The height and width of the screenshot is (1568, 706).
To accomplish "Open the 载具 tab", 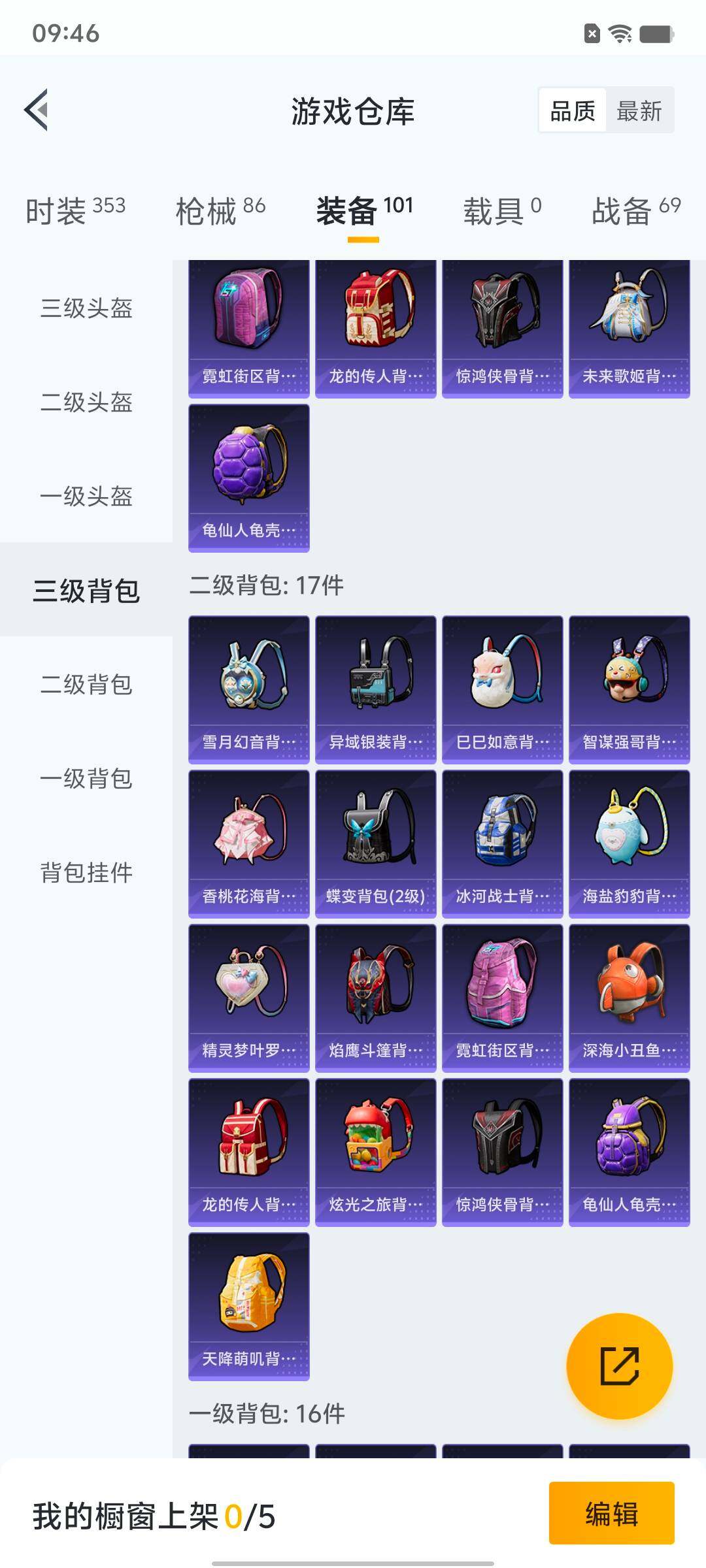I will 502,210.
